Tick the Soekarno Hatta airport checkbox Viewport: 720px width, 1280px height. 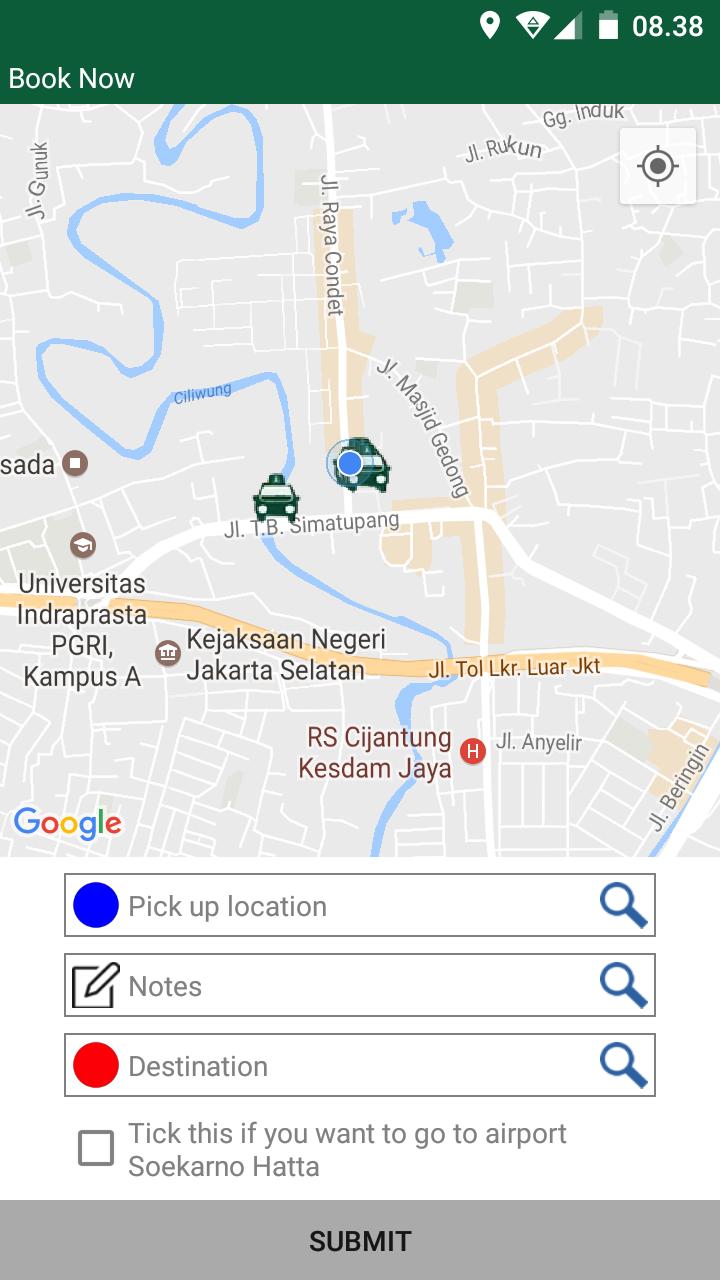pos(97,1148)
